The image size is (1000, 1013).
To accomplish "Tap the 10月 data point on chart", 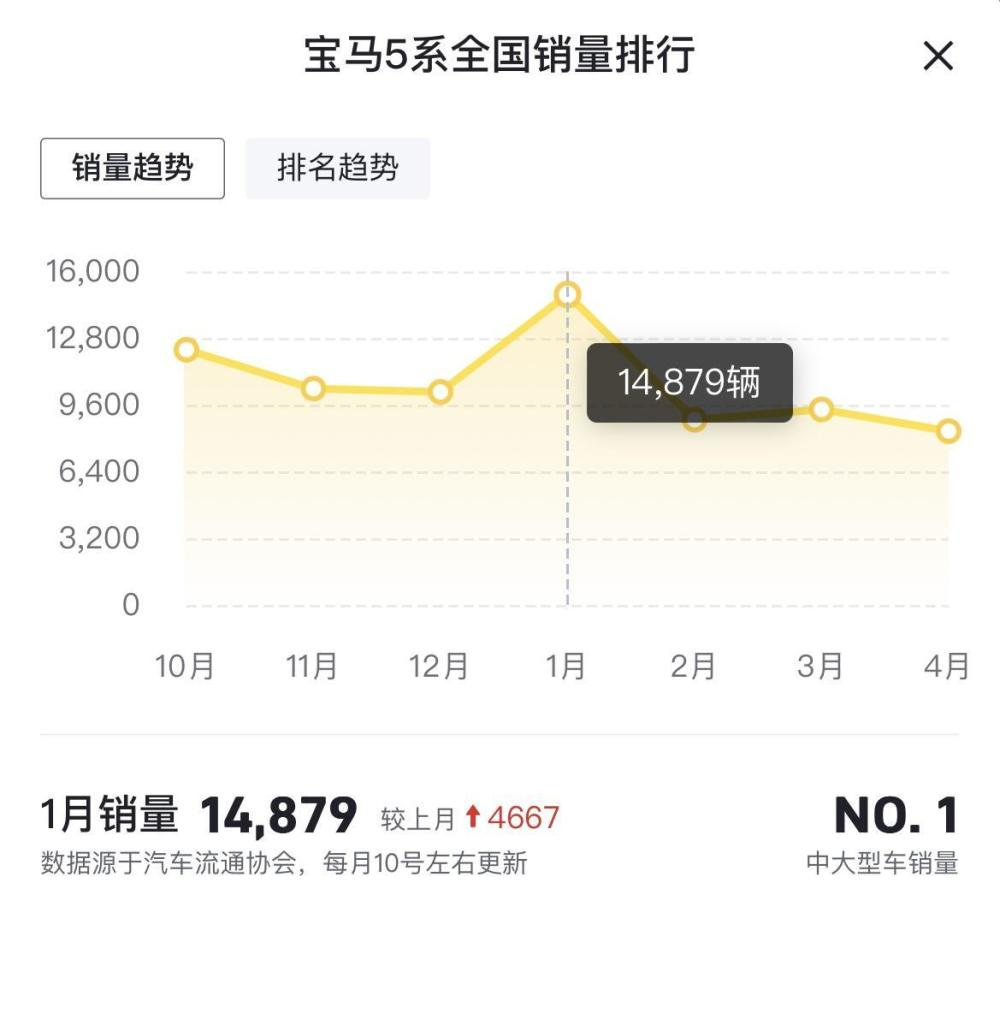I will (186, 349).
